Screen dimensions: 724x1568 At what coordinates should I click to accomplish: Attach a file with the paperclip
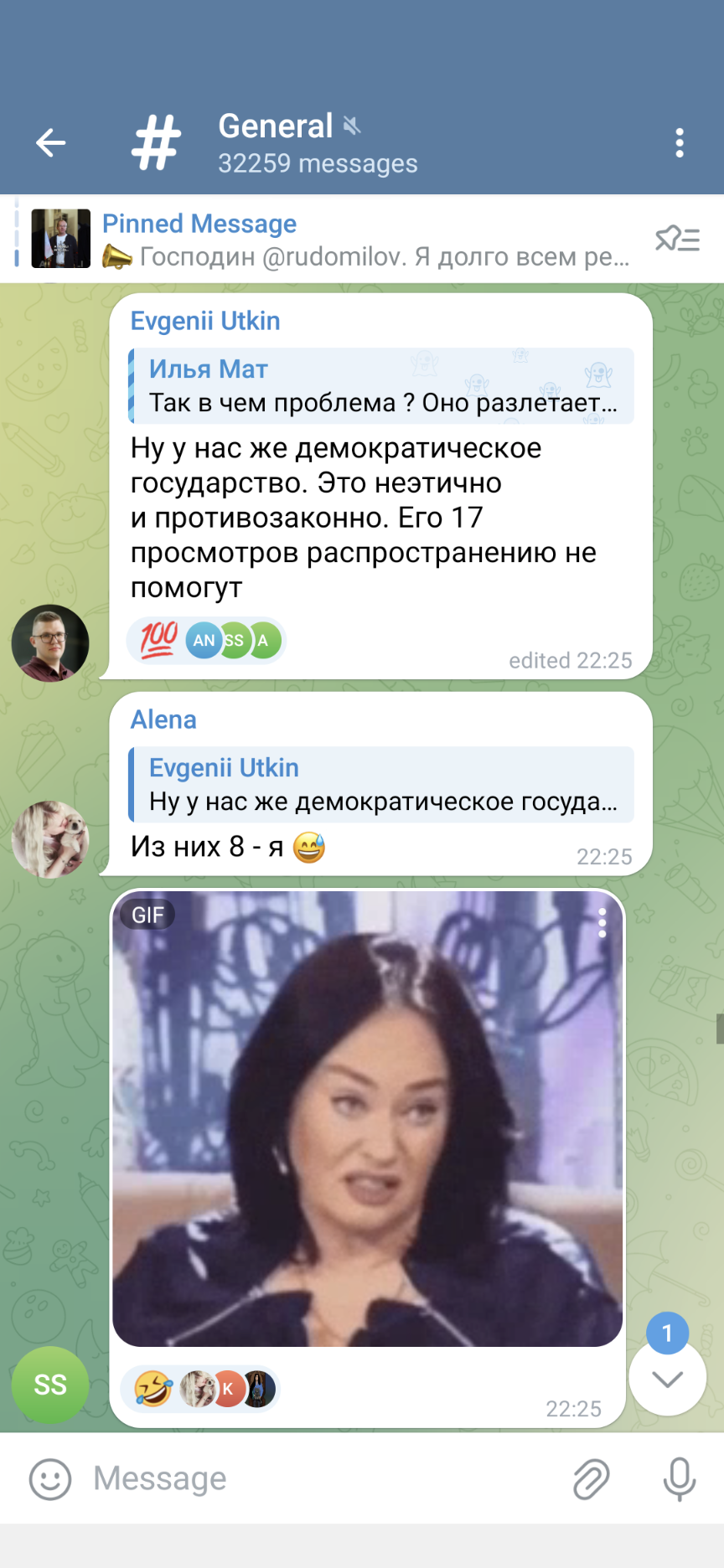(591, 1479)
